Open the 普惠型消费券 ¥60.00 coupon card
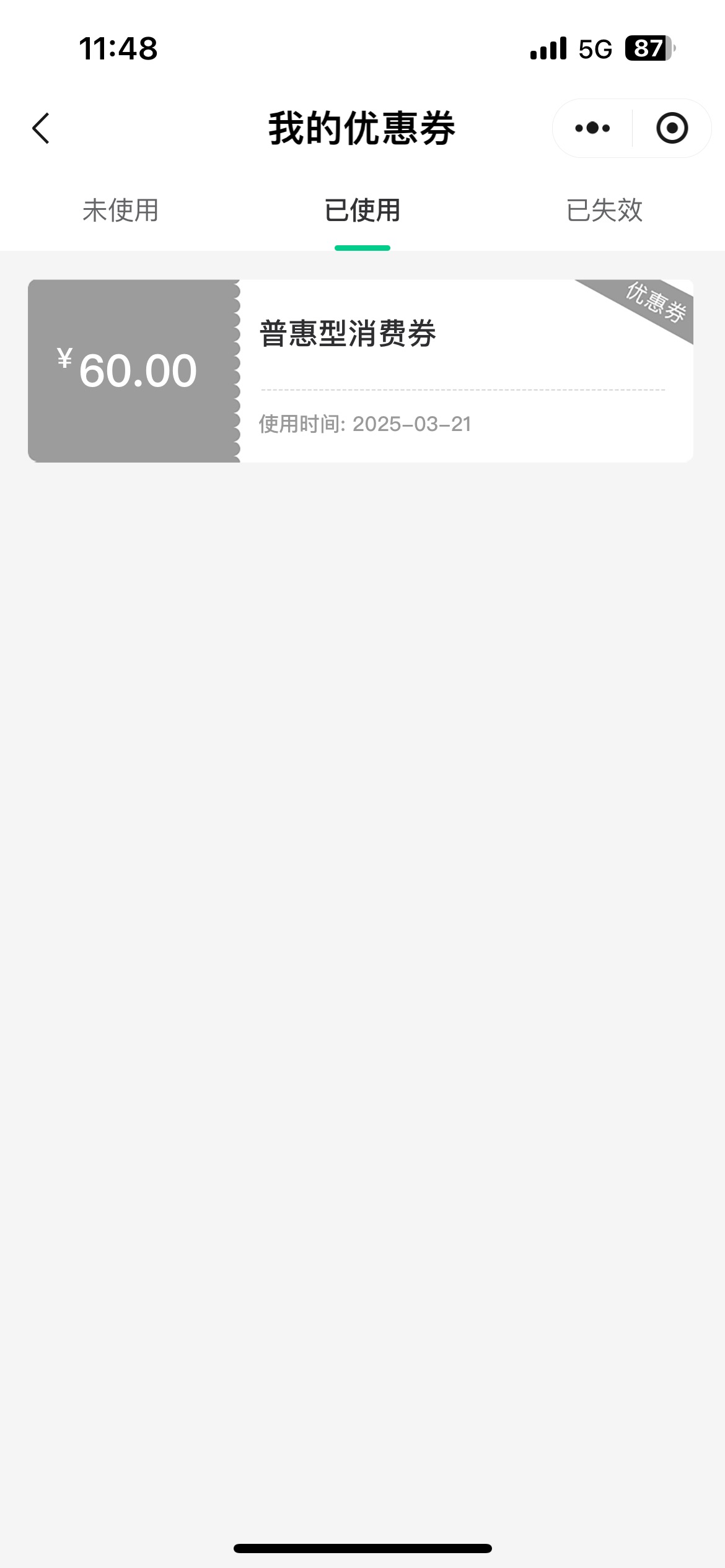The width and height of the screenshot is (725, 1568). click(x=361, y=370)
